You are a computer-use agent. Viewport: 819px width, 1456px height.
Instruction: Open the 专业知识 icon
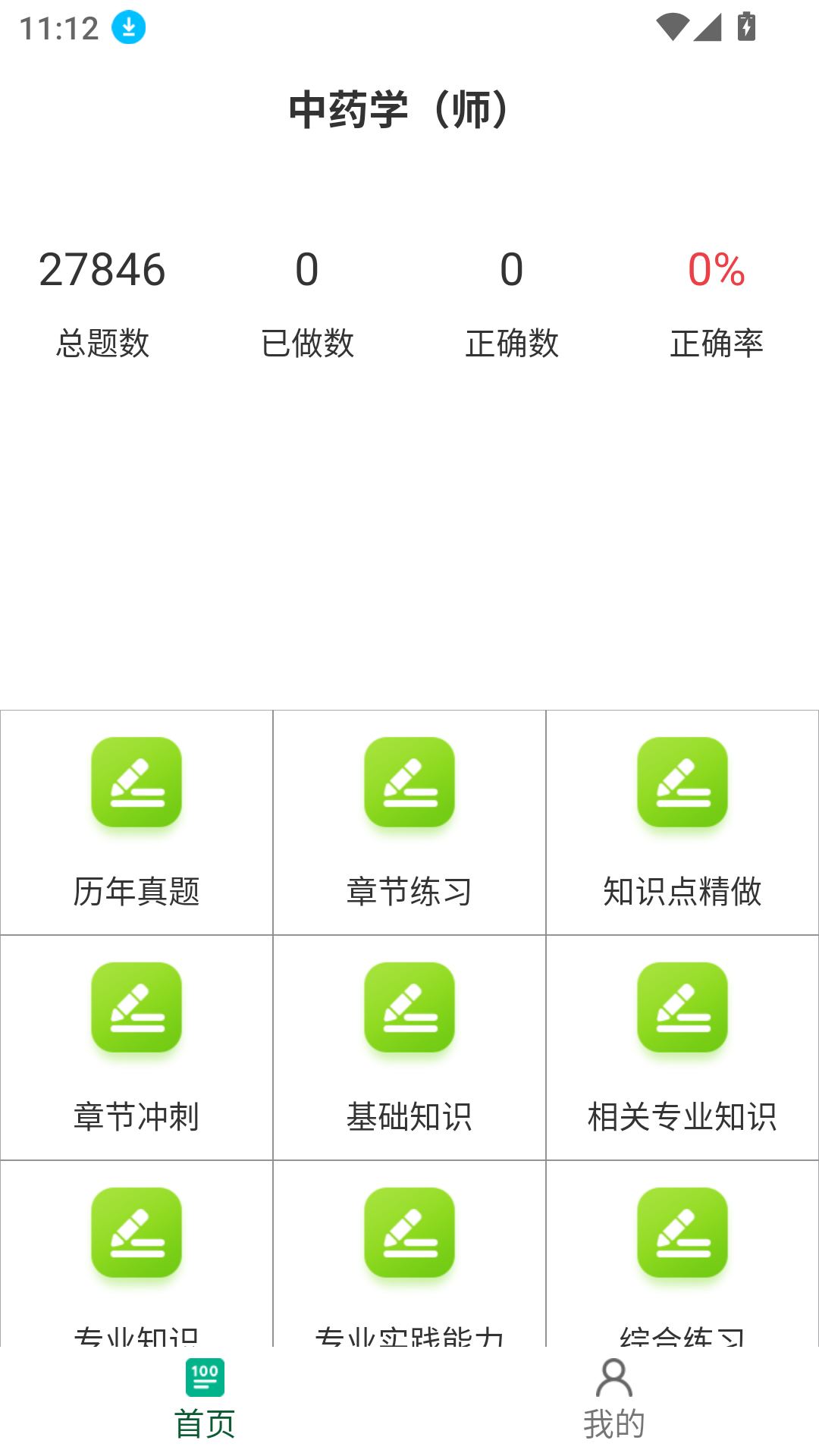tap(136, 1232)
